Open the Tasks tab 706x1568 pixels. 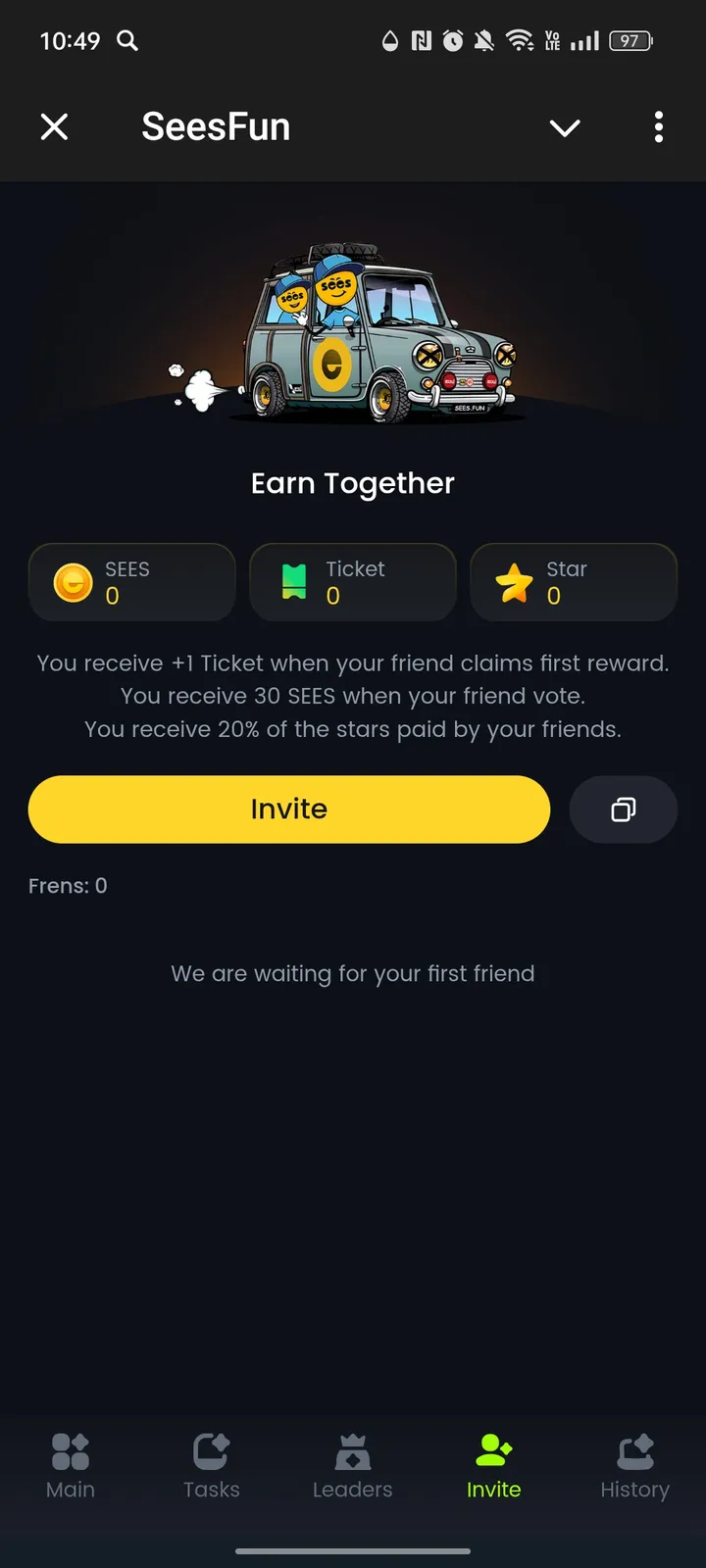[212, 1465]
